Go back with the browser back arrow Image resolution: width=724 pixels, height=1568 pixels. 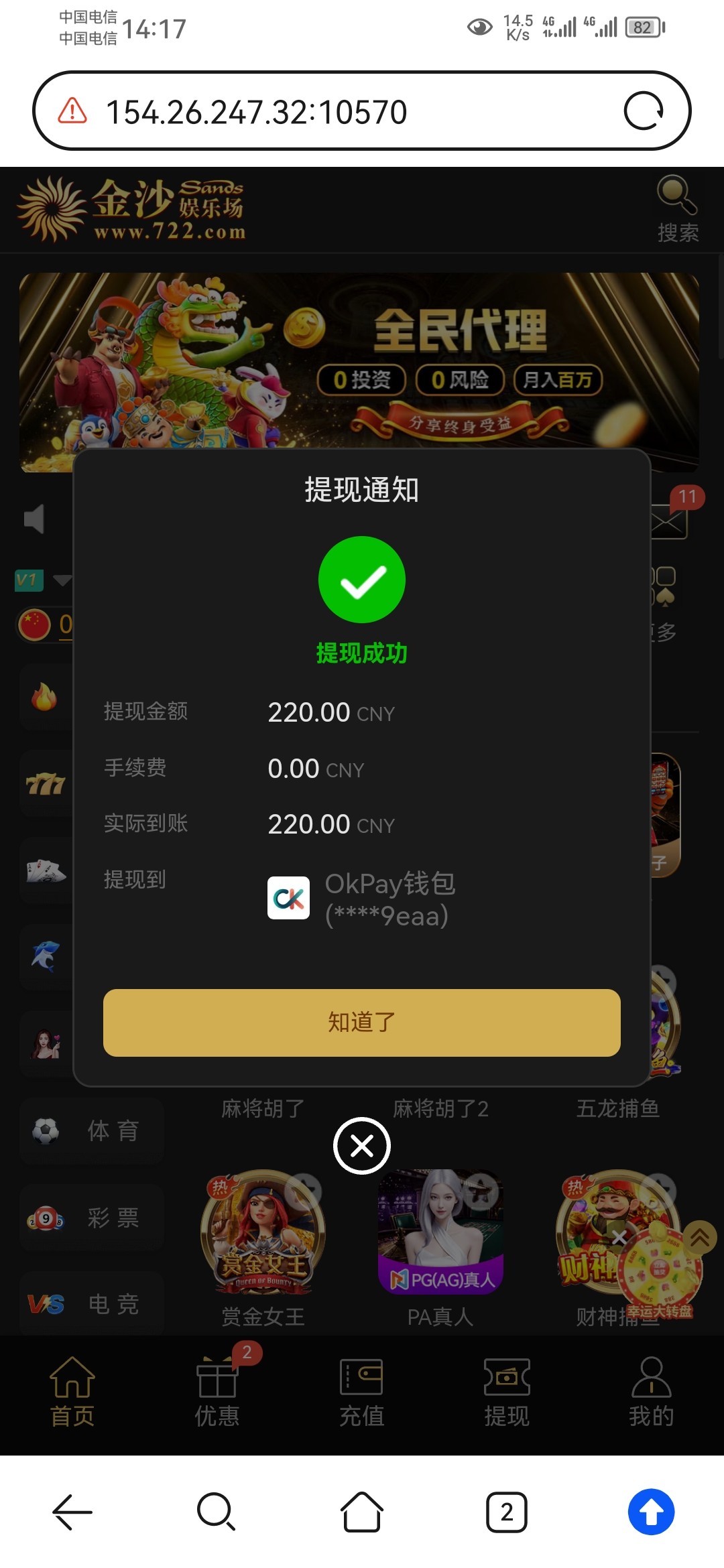[72, 1512]
